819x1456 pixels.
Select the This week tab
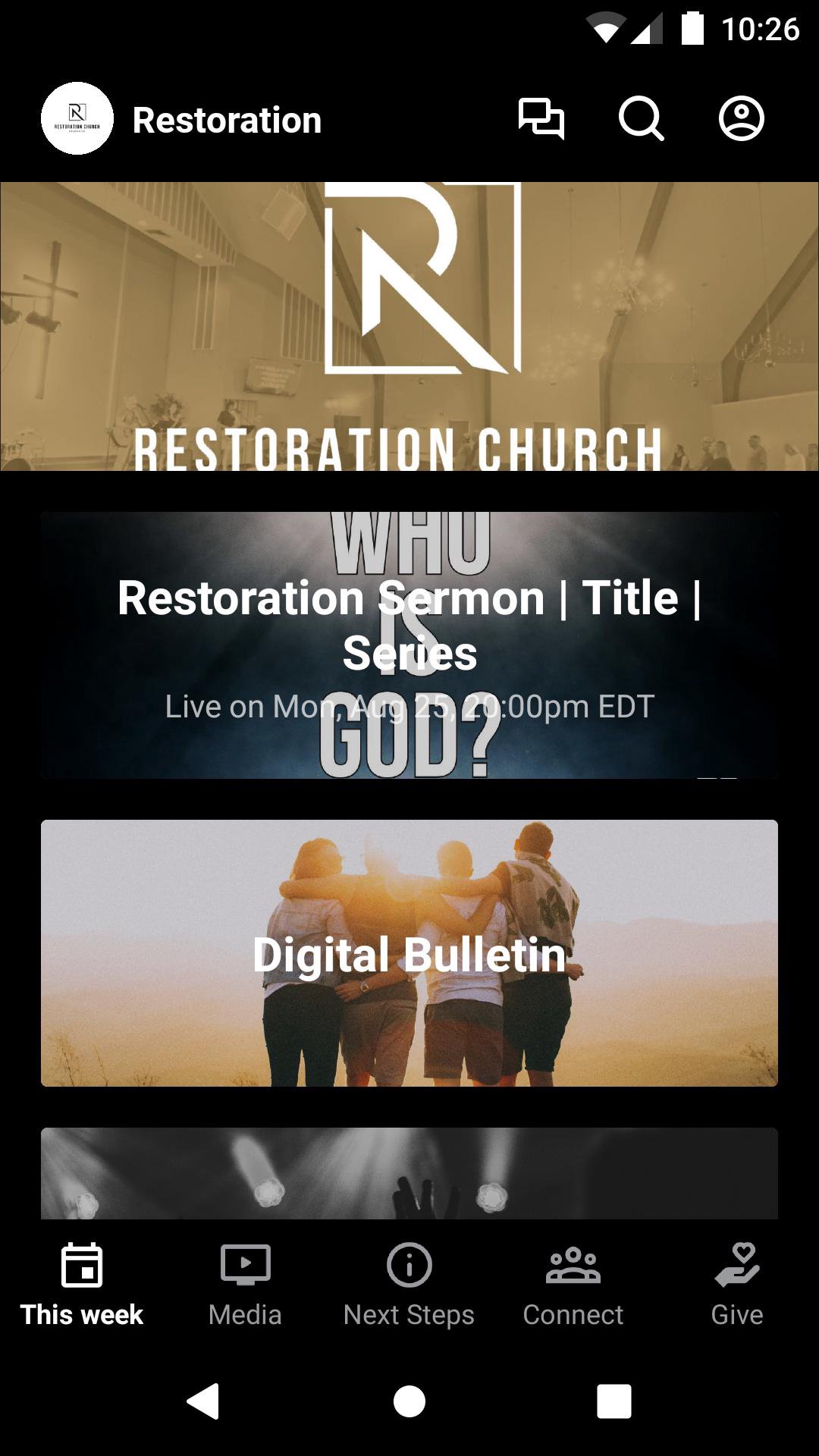click(x=82, y=1283)
